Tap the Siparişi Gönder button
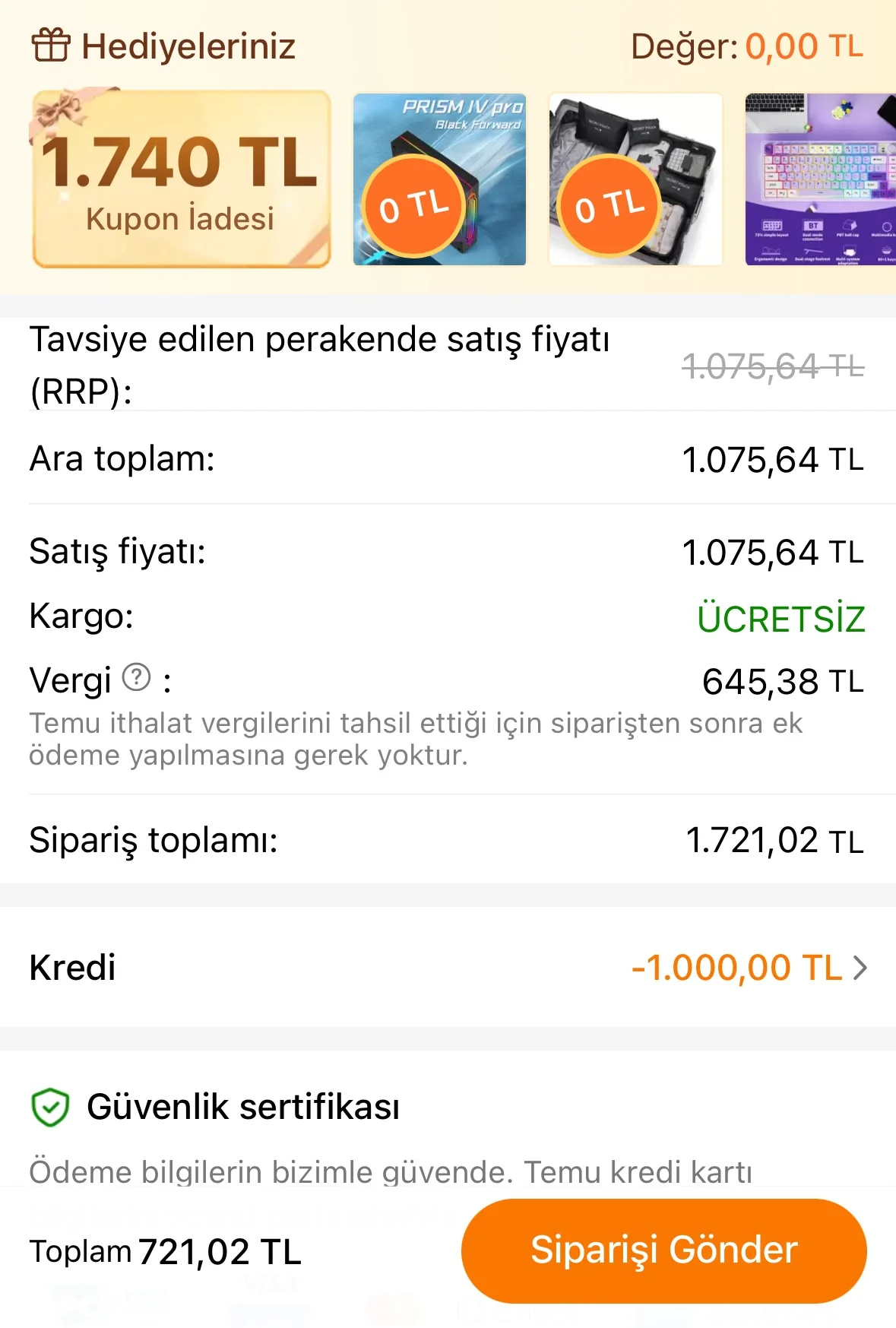Screen dimensions: 896x1328 tap(663, 1250)
